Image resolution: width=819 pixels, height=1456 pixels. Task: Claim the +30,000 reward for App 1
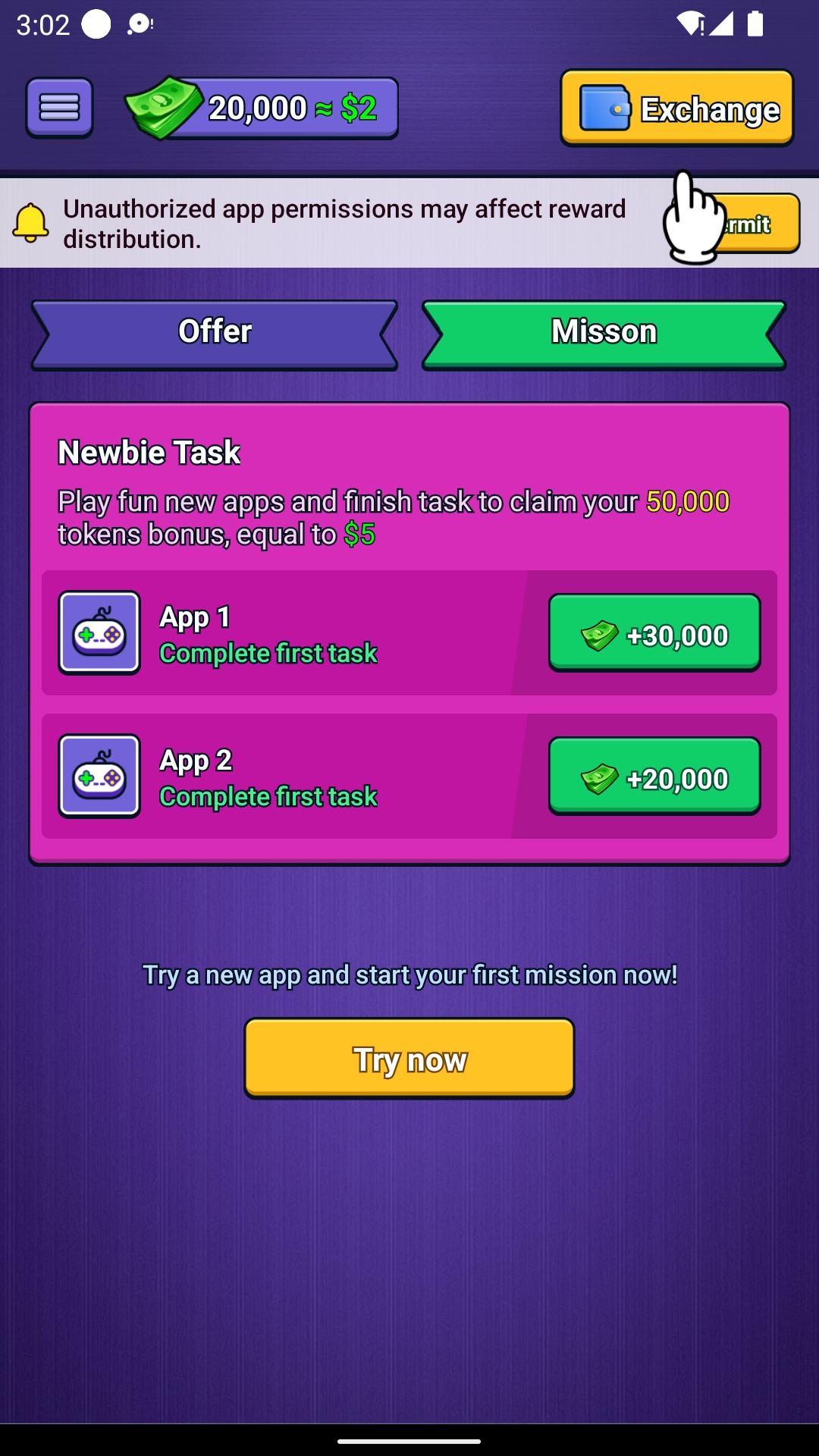pyautogui.click(x=654, y=633)
